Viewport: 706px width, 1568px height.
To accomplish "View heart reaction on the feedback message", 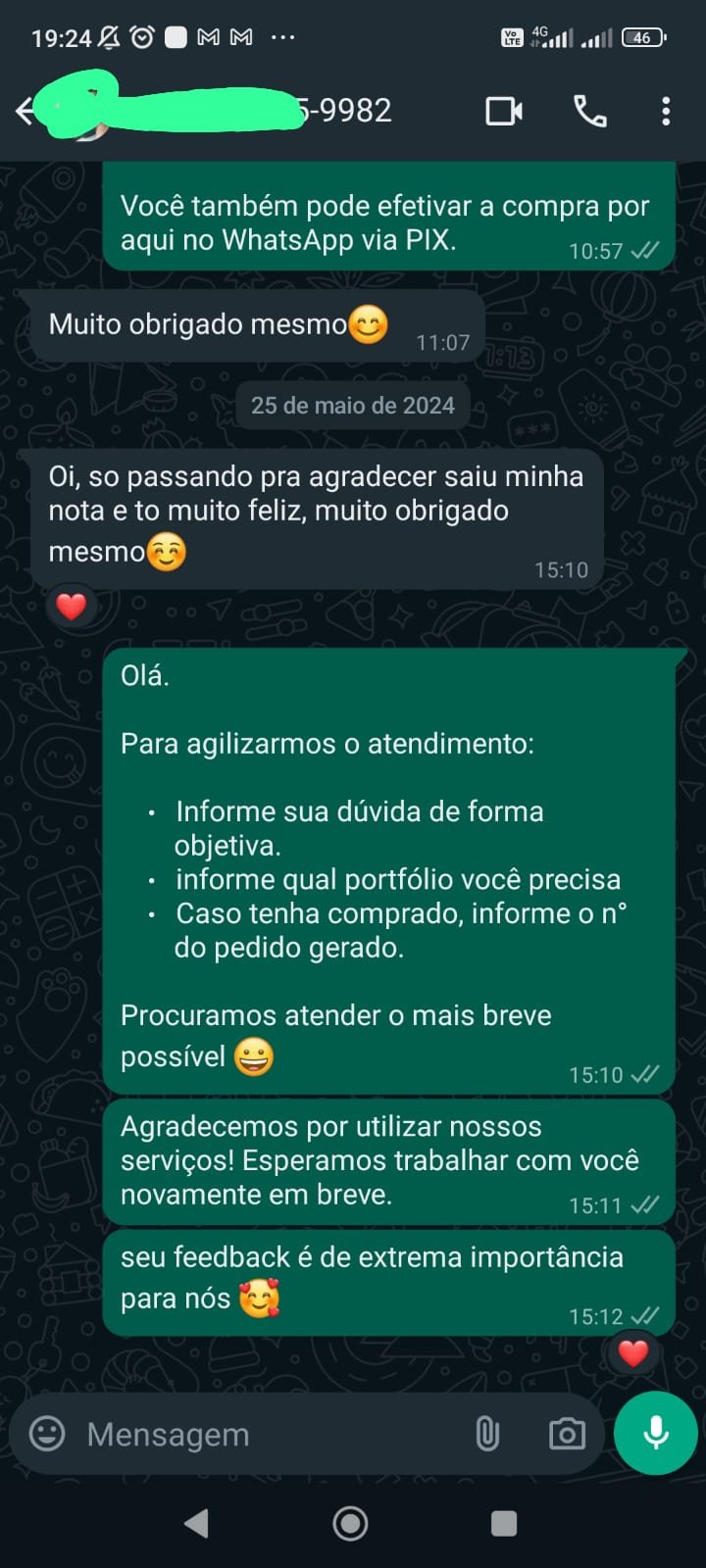I will 632,1353.
